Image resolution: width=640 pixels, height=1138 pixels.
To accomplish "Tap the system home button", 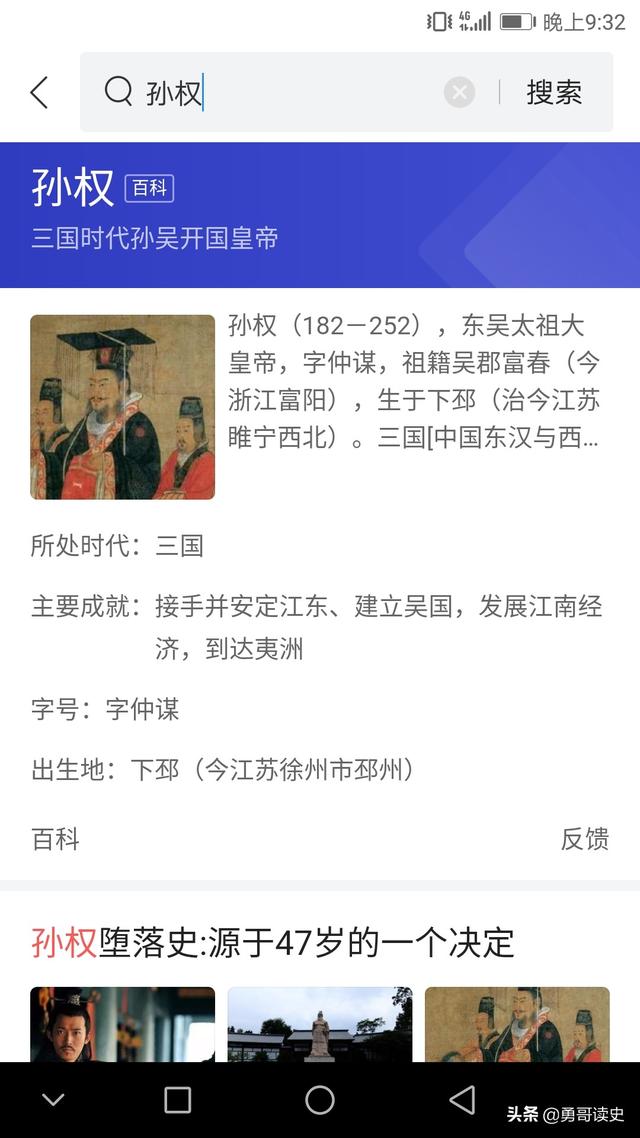I will (320, 1100).
